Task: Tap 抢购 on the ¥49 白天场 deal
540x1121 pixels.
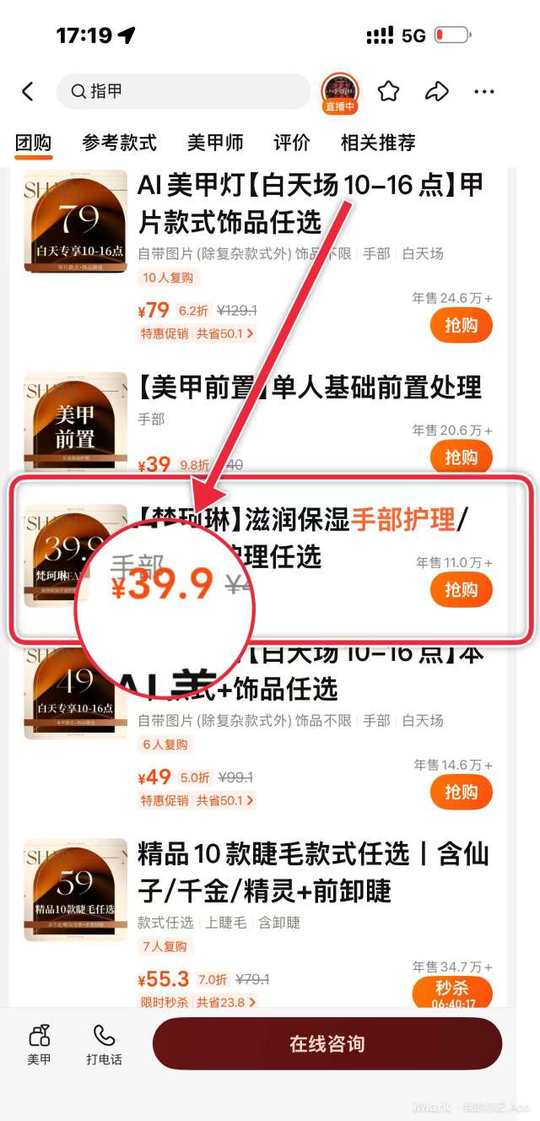Action: click(x=461, y=792)
